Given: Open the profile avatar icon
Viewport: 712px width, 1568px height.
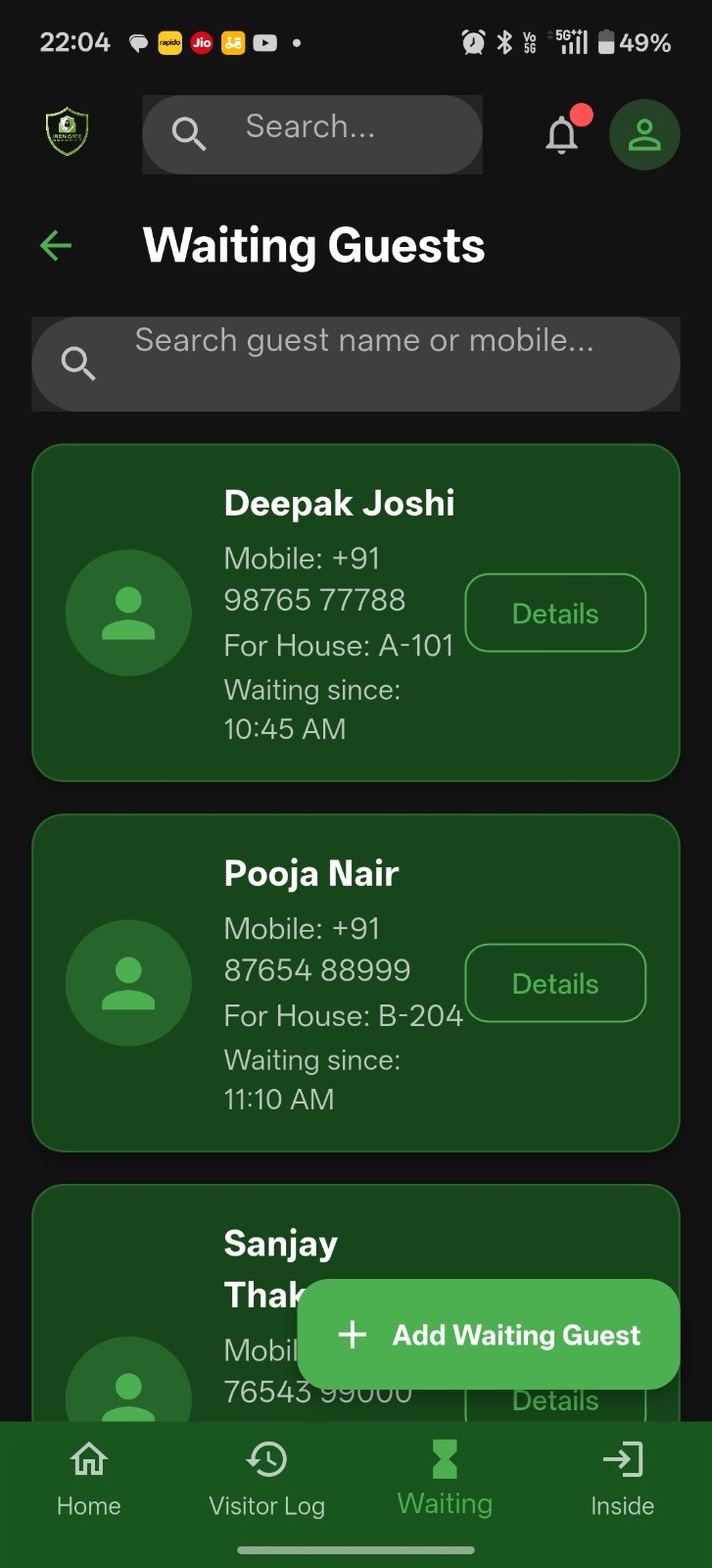Looking at the screenshot, I should point(644,135).
